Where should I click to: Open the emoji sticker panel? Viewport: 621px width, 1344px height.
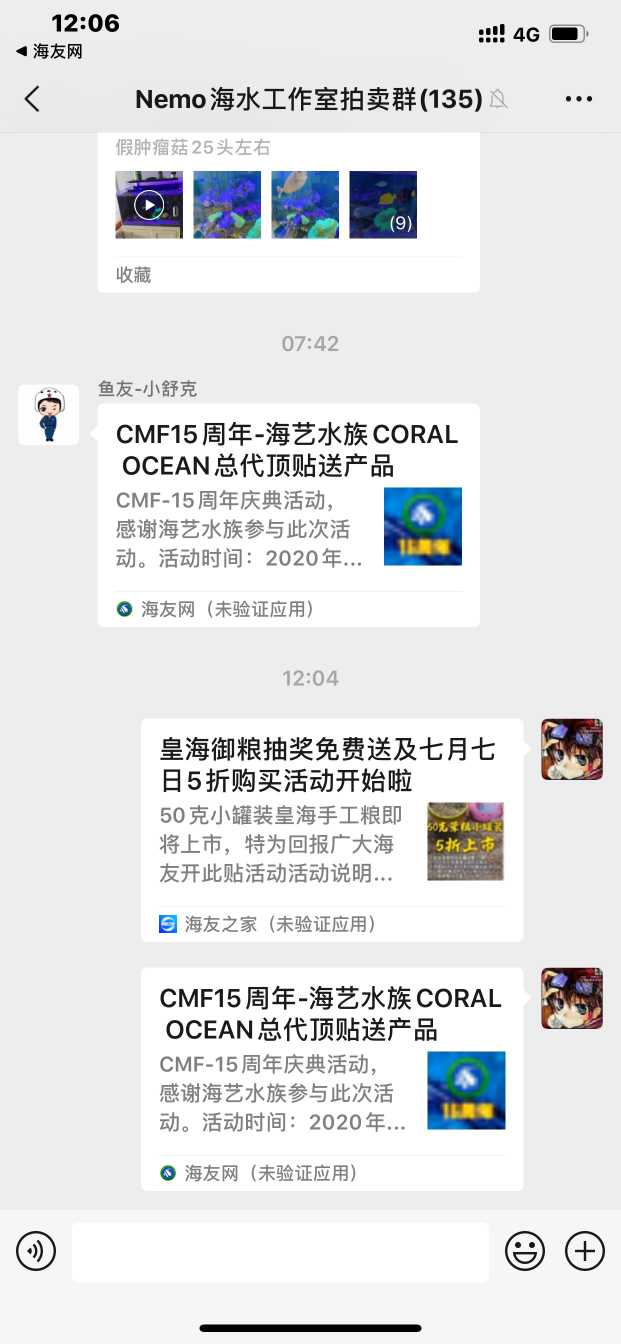pos(524,1251)
